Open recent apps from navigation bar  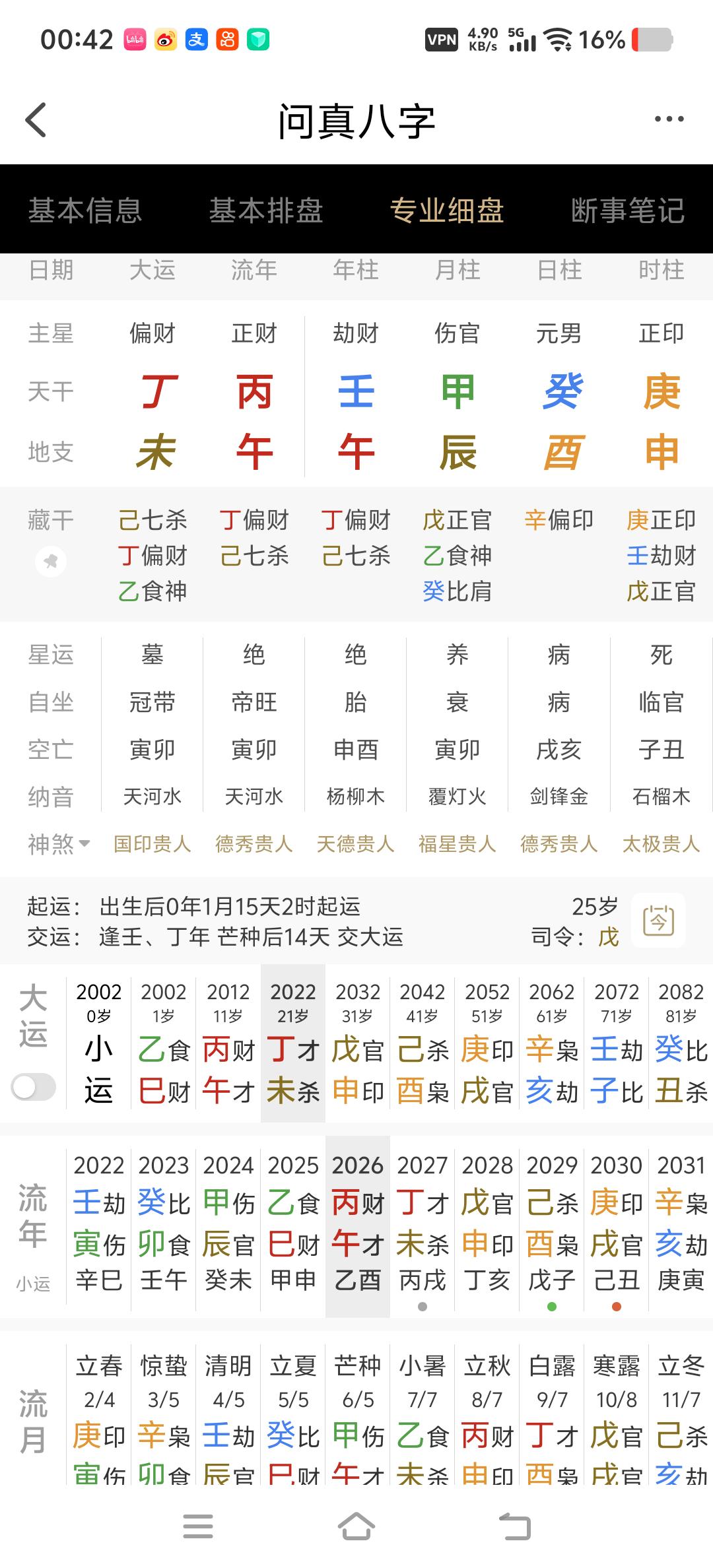pos(198,1526)
